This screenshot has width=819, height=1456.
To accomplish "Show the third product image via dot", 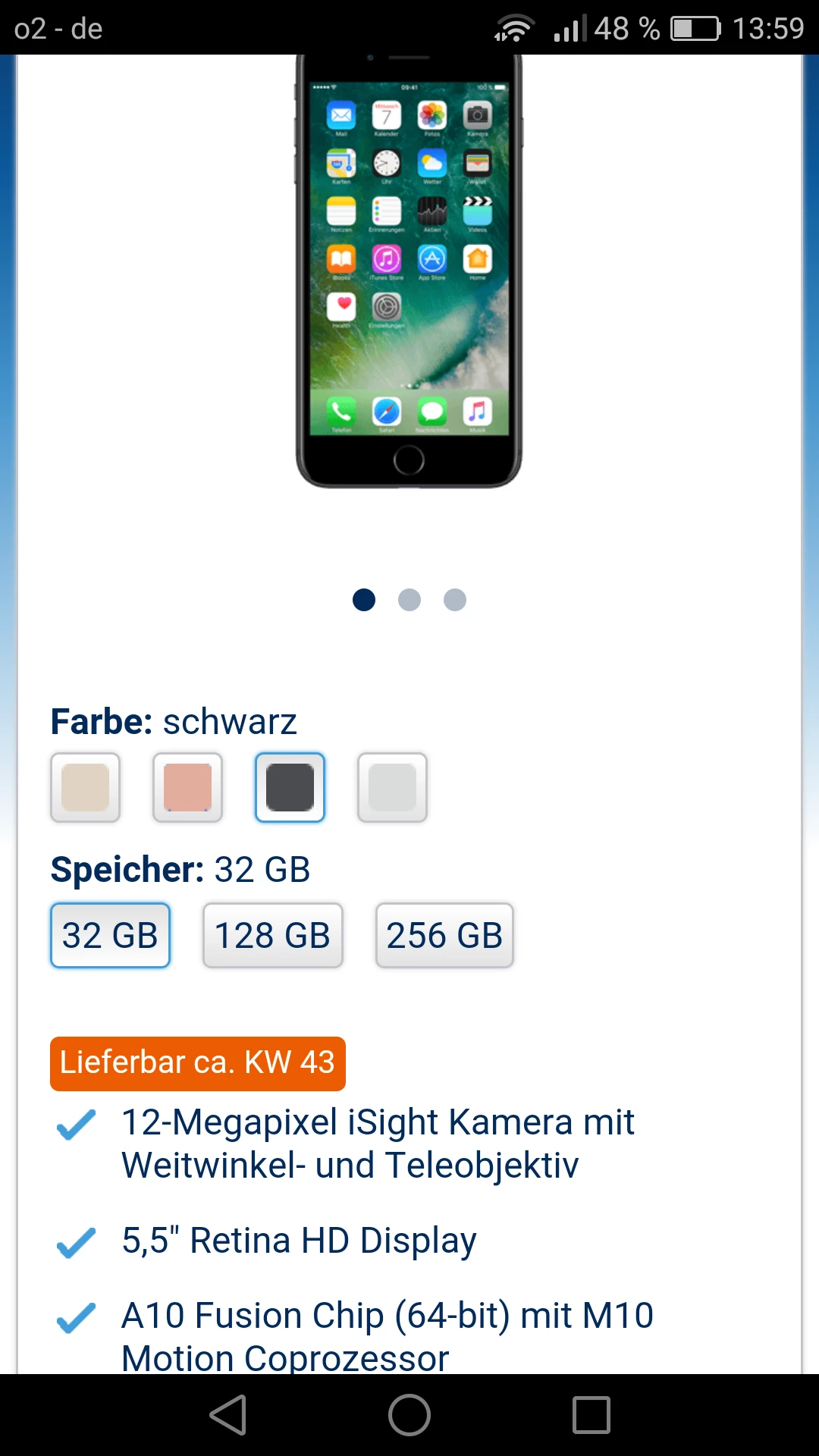I will point(455,600).
